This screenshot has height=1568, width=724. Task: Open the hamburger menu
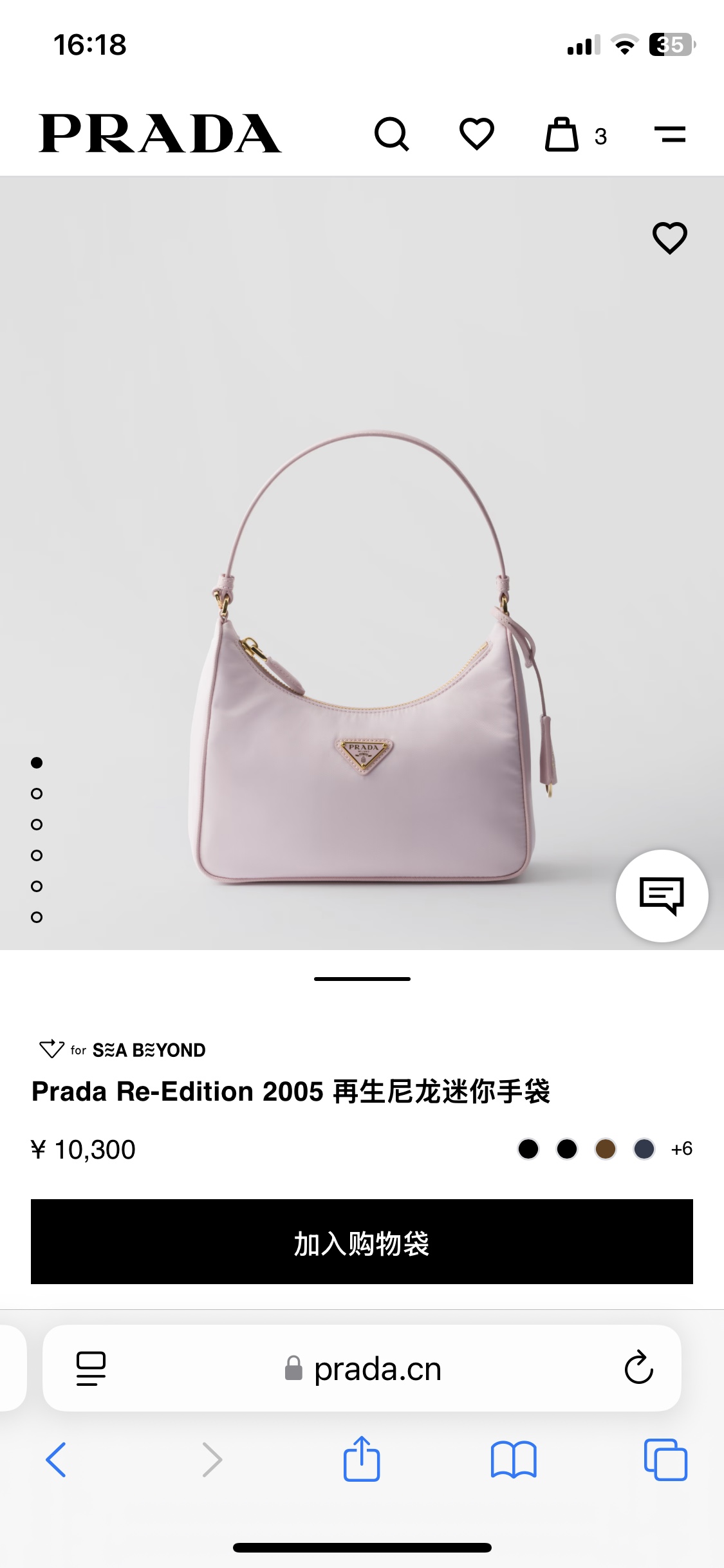(x=669, y=135)
